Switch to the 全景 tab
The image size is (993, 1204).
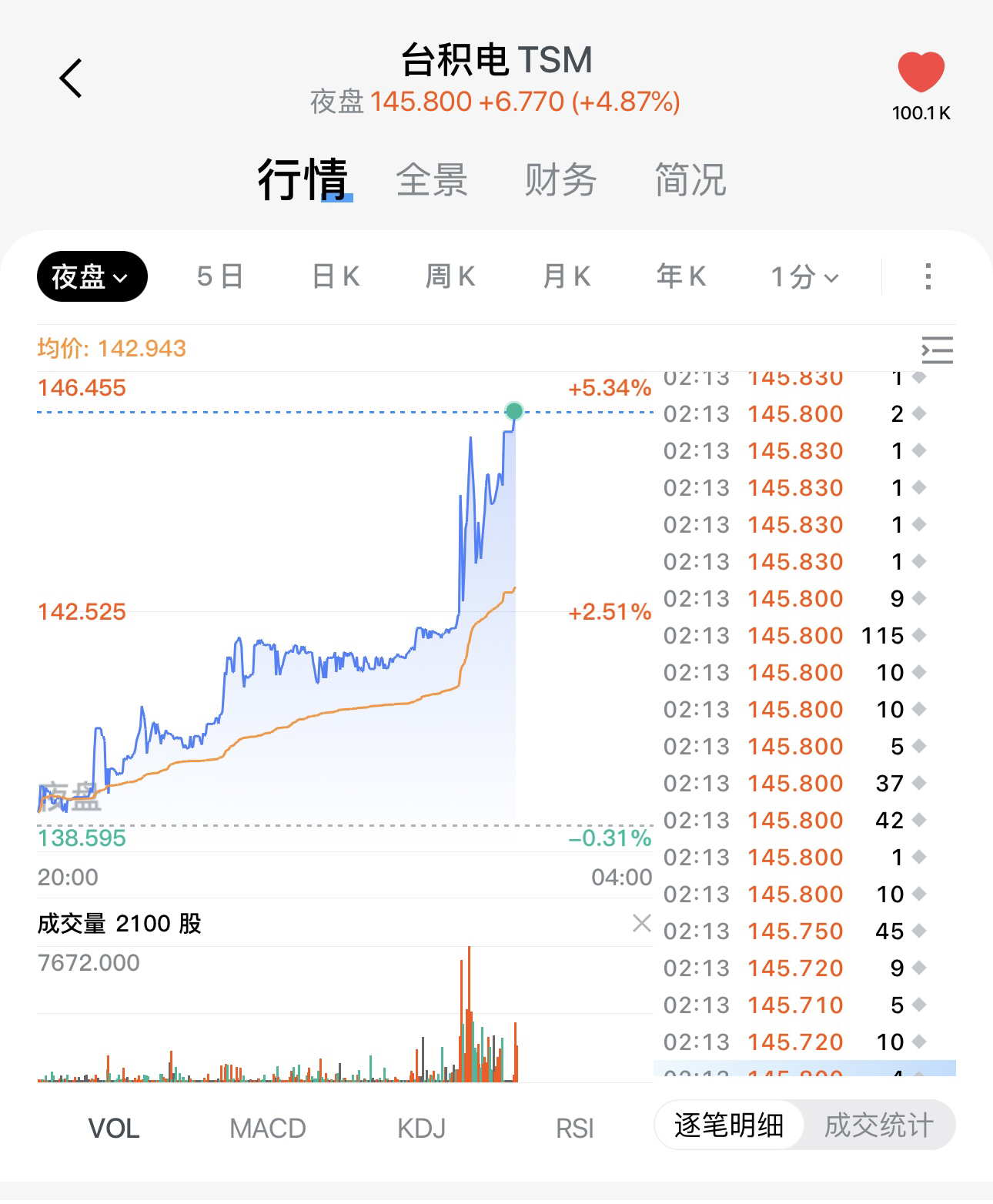coord(432,180)
